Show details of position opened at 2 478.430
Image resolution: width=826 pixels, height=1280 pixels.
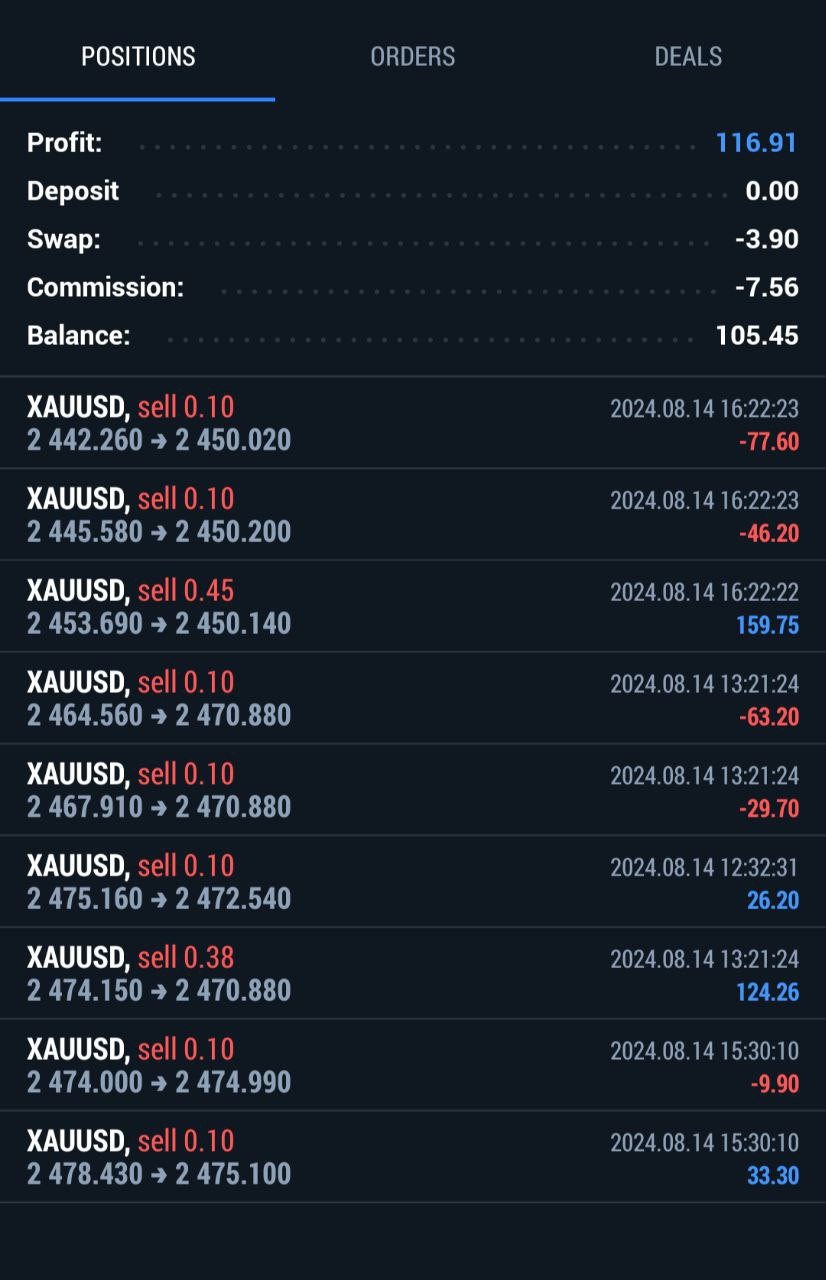pos(412,1157)
